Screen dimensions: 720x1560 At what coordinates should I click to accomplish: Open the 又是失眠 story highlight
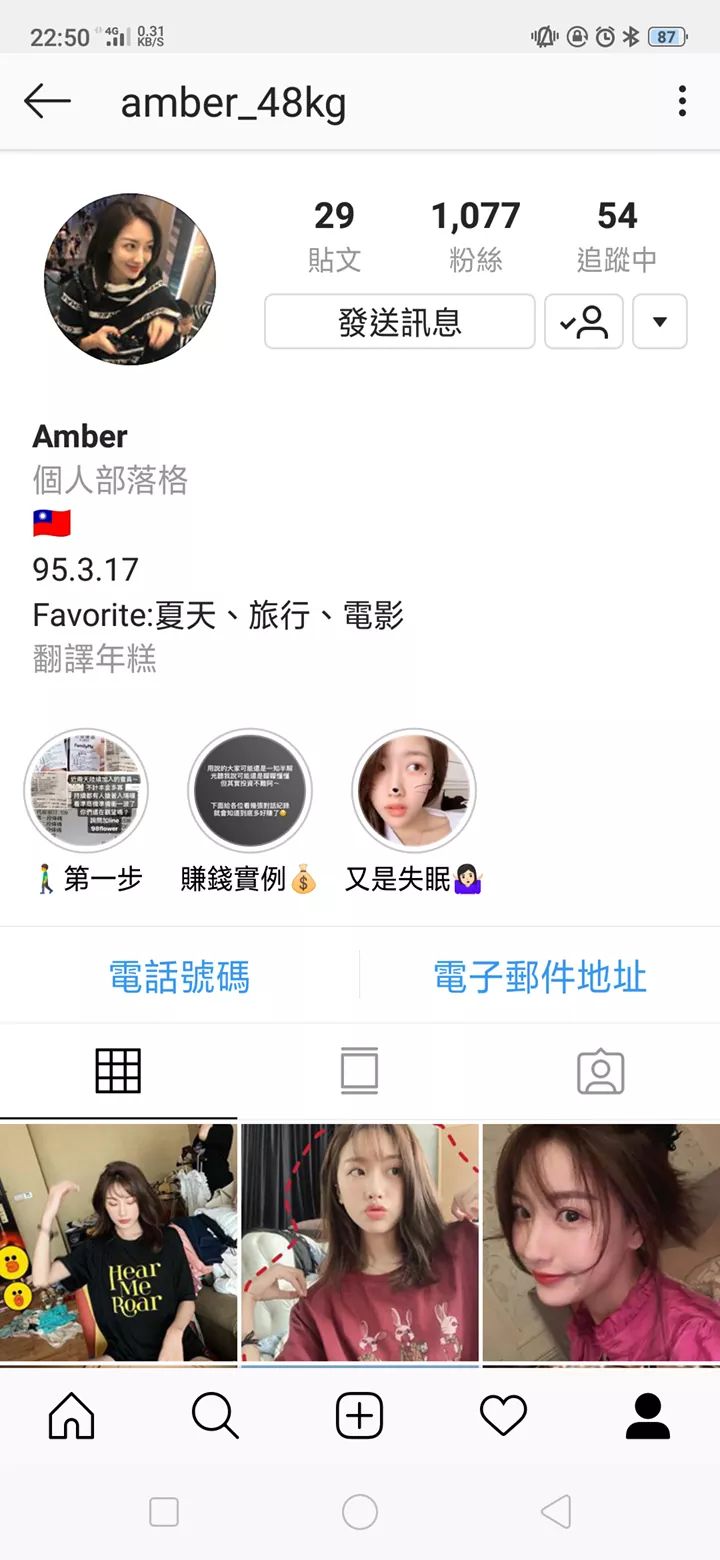(414, 791)
